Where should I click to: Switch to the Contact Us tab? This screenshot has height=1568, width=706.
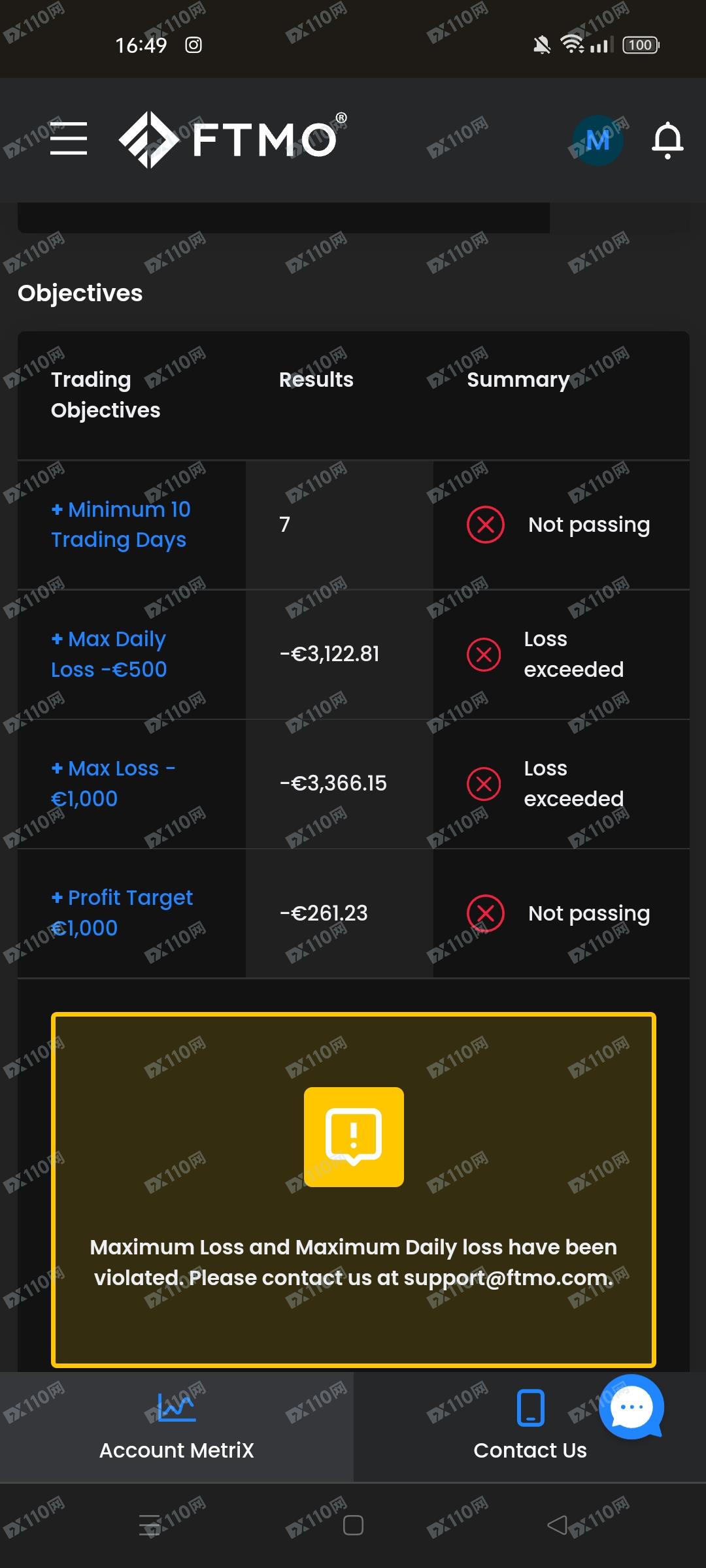[529, 1427]
